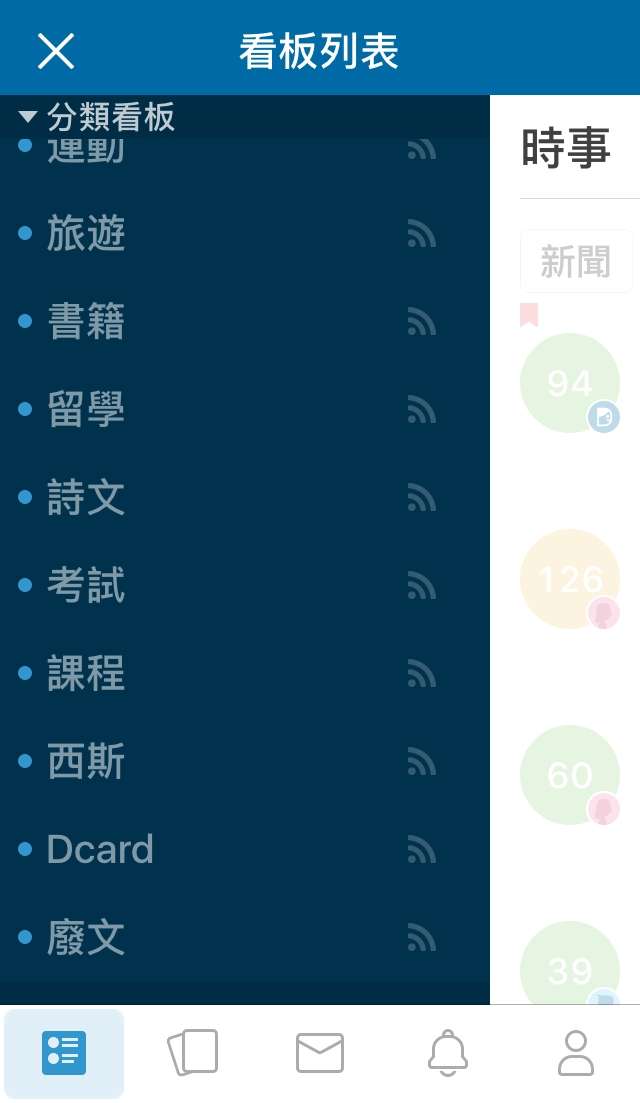Tap the feed icon next to 考試
This screenshot has width=640, height=1103.
tap(422, 586)
